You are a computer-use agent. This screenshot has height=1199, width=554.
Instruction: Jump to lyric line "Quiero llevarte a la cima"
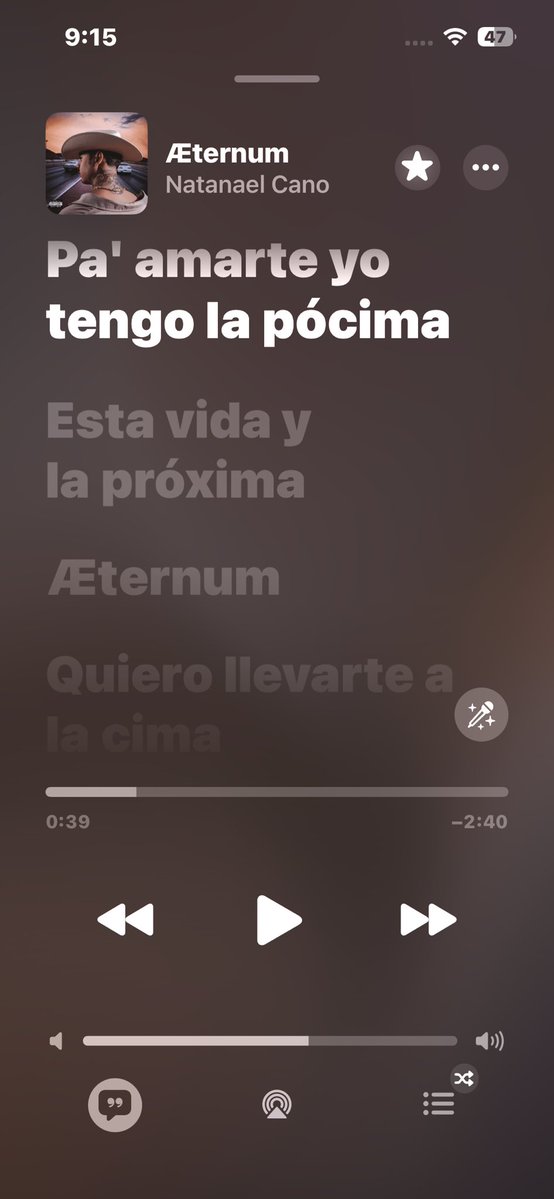coord(250,705)
